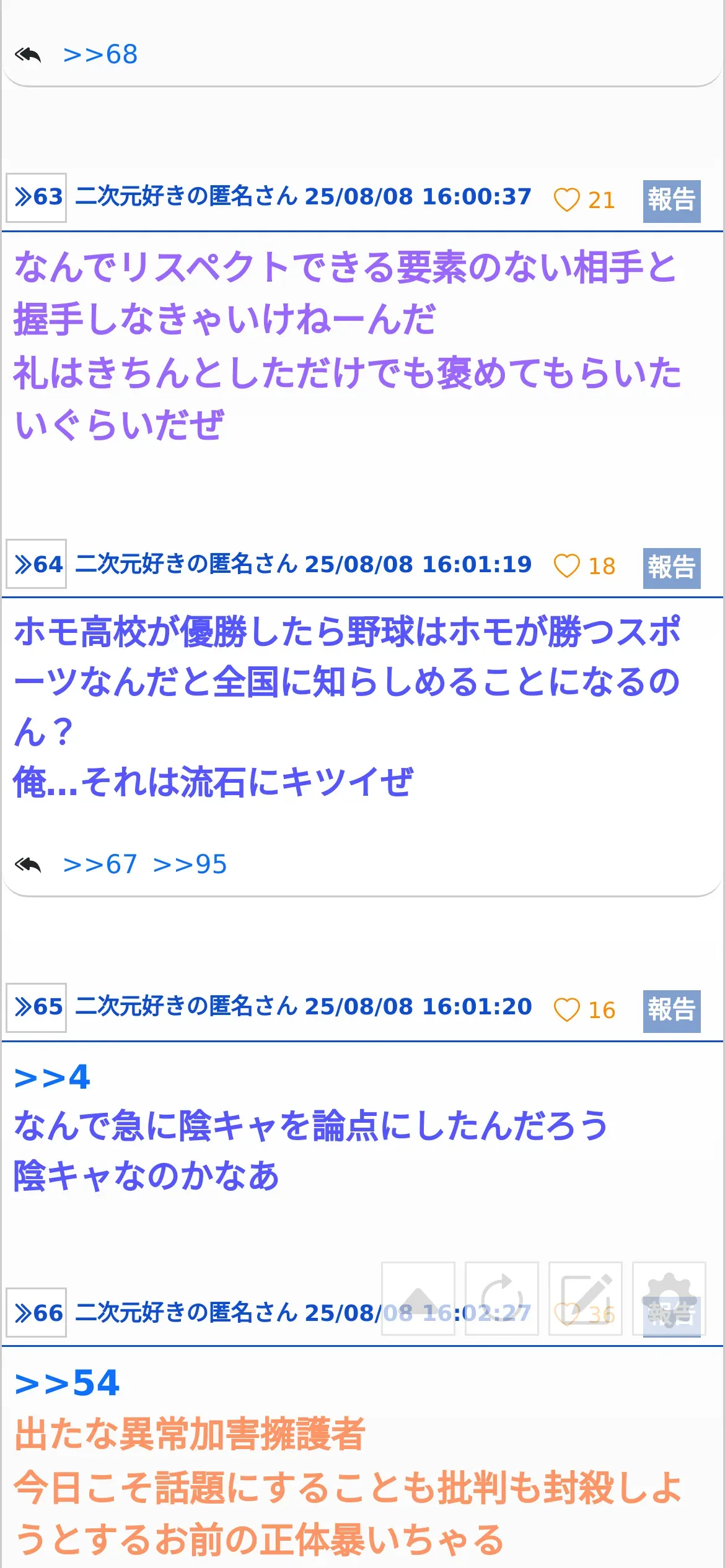Screen dimensions: 725x1568
Task: Reload the thread with the refresh icon
Action: click(x=502, y=1299)
